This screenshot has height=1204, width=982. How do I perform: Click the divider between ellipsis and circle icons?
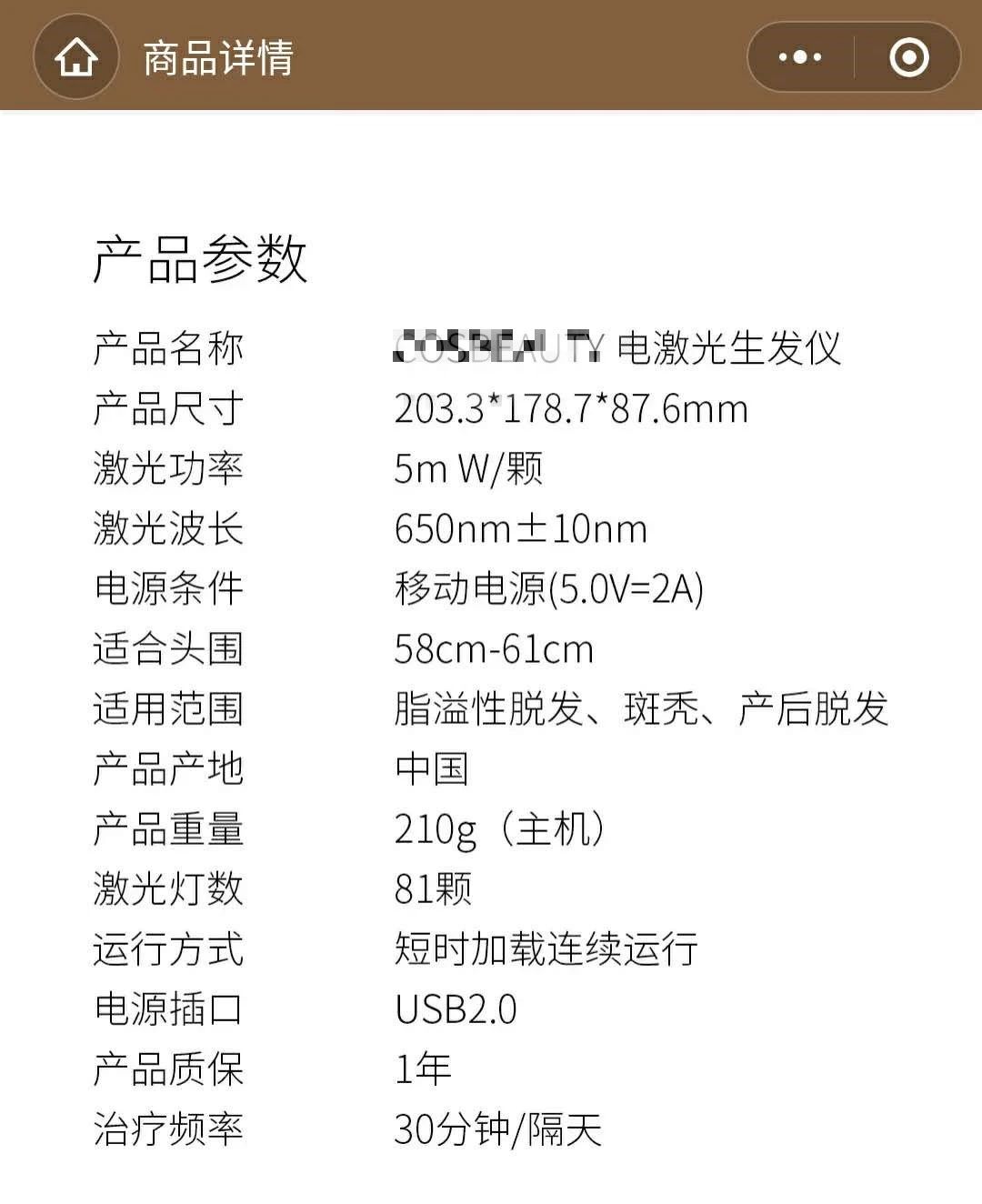[x=855, y=58]
